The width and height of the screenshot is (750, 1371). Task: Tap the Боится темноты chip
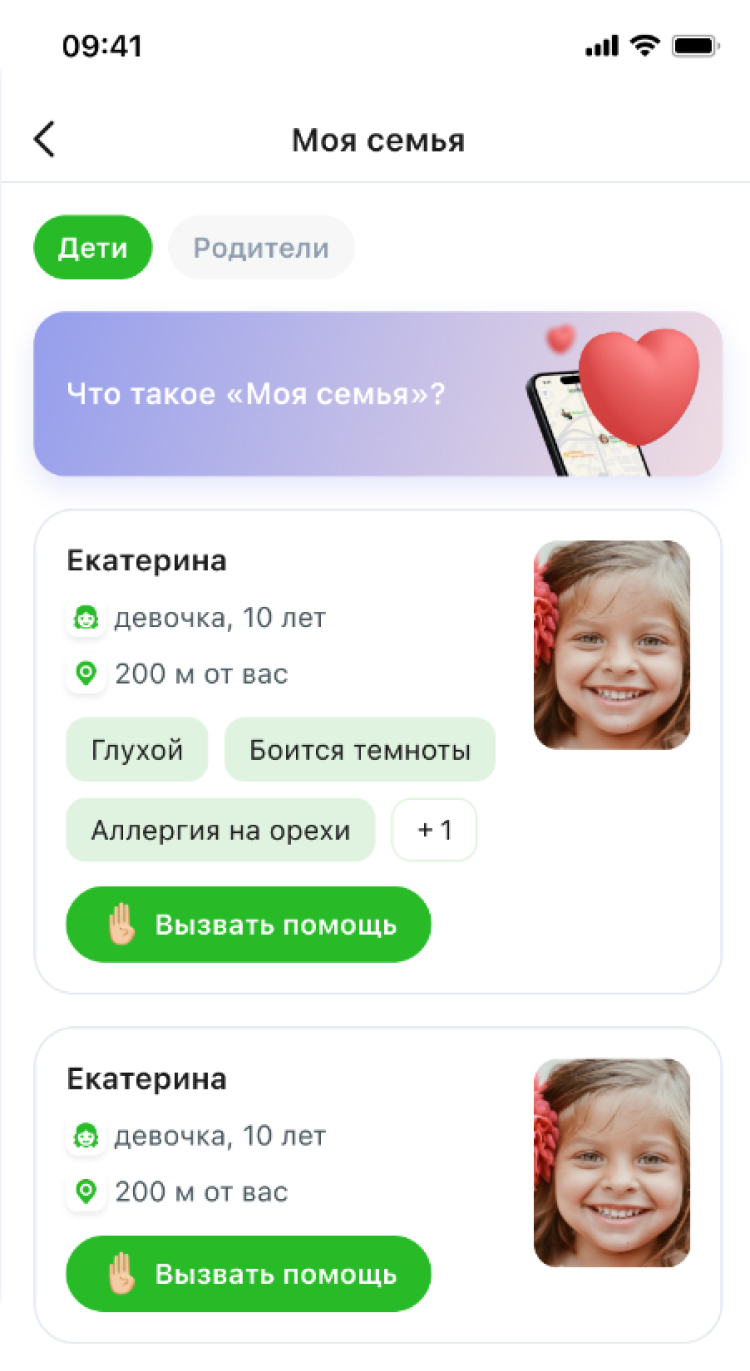pos(360,749)
